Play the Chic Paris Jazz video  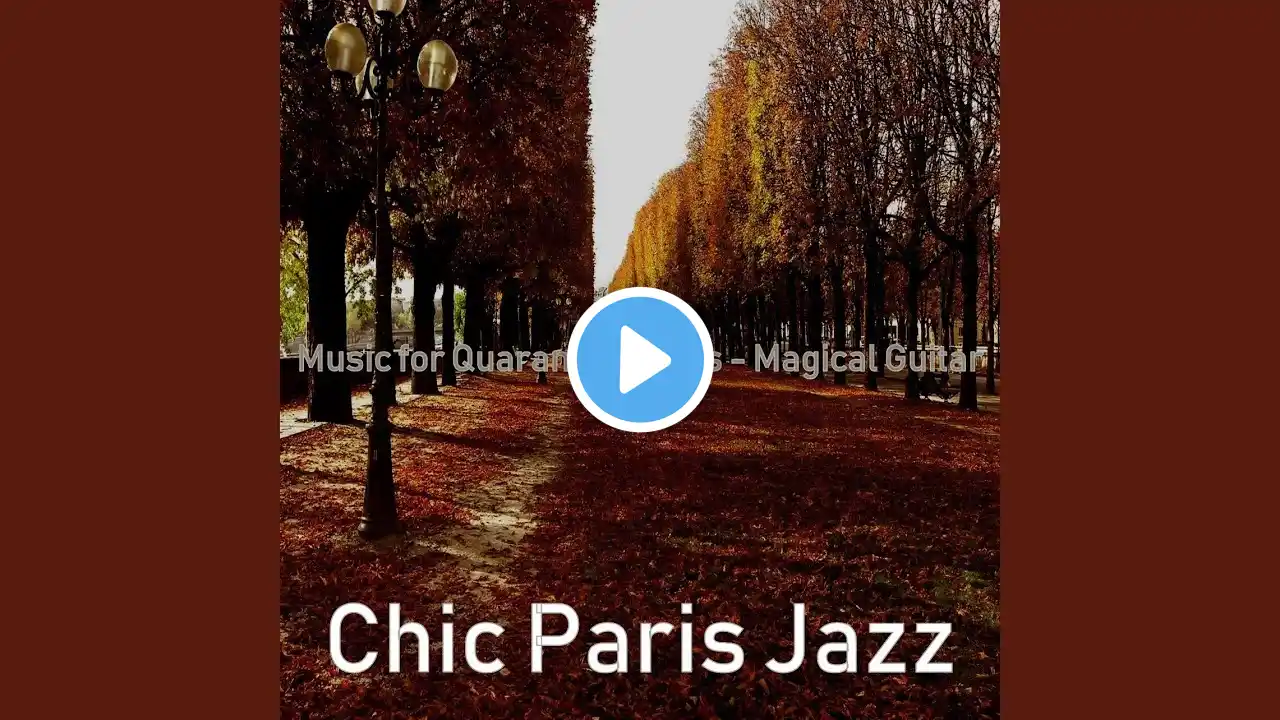pyautogui.click(x=640, y=359)
